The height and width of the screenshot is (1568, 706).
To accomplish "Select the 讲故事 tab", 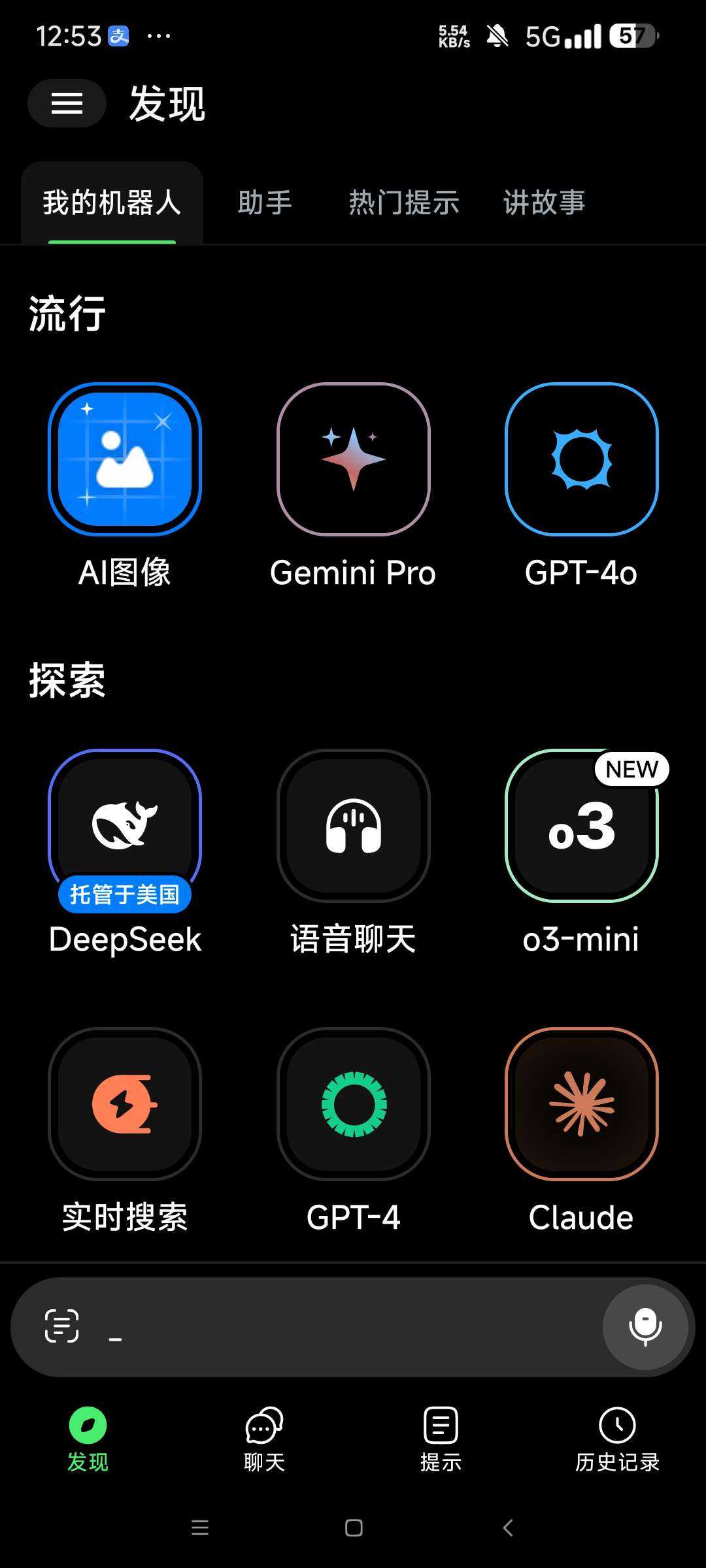I will (x=544, y=203).
